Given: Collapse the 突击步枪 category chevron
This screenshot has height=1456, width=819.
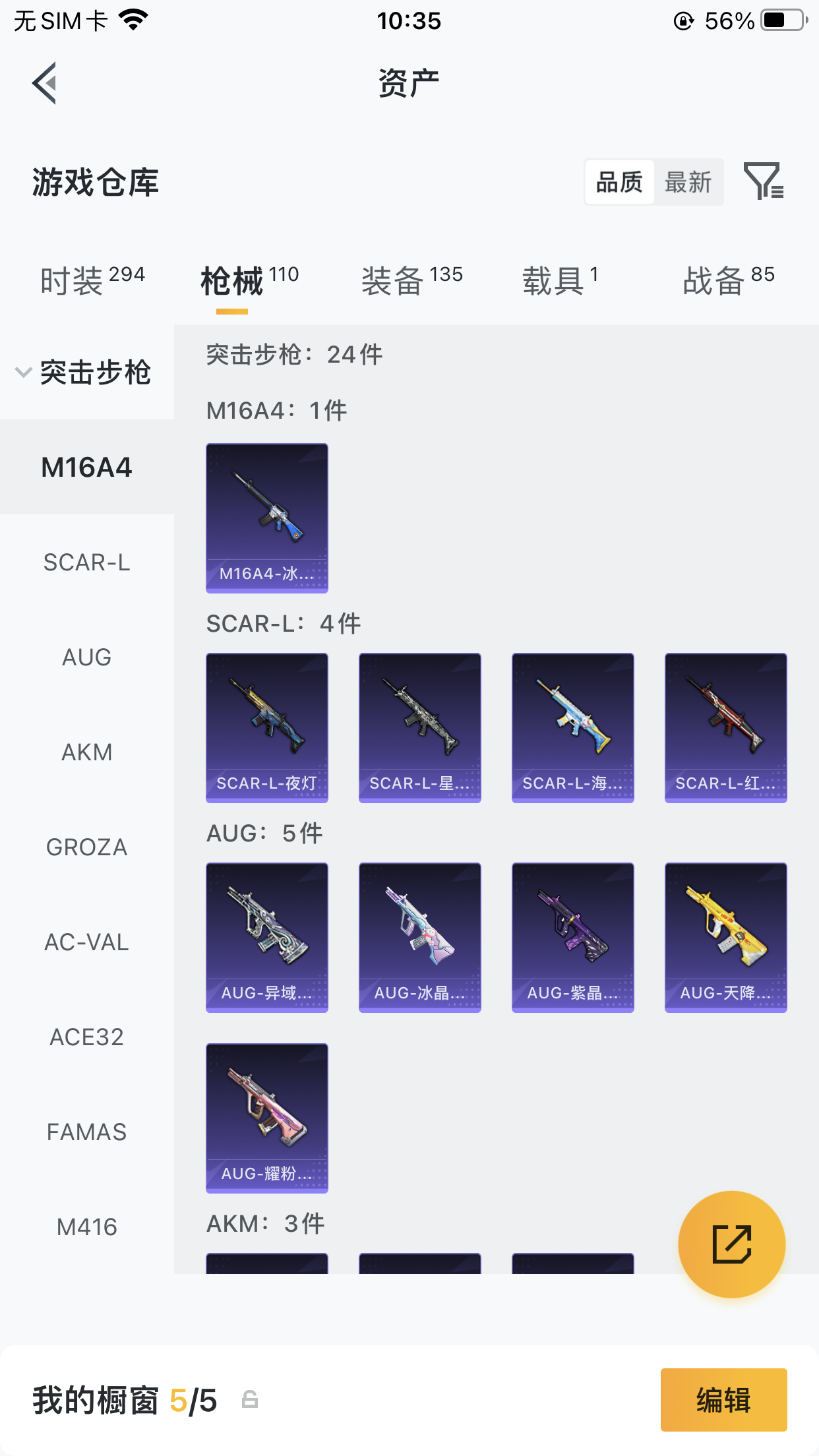Looking at the screenshot, I should click(x=22, y=372).
